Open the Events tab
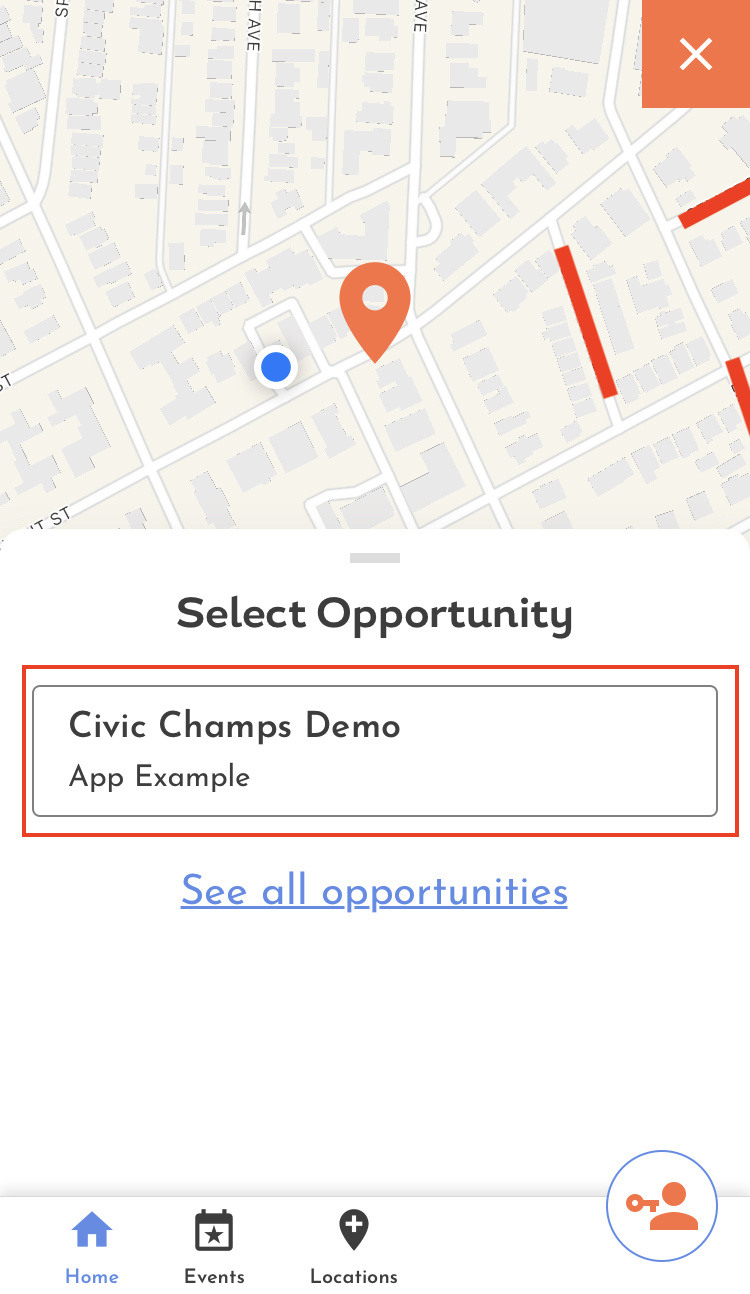The height and width of the screenshot is (1294, 750). pos(214,1246)
